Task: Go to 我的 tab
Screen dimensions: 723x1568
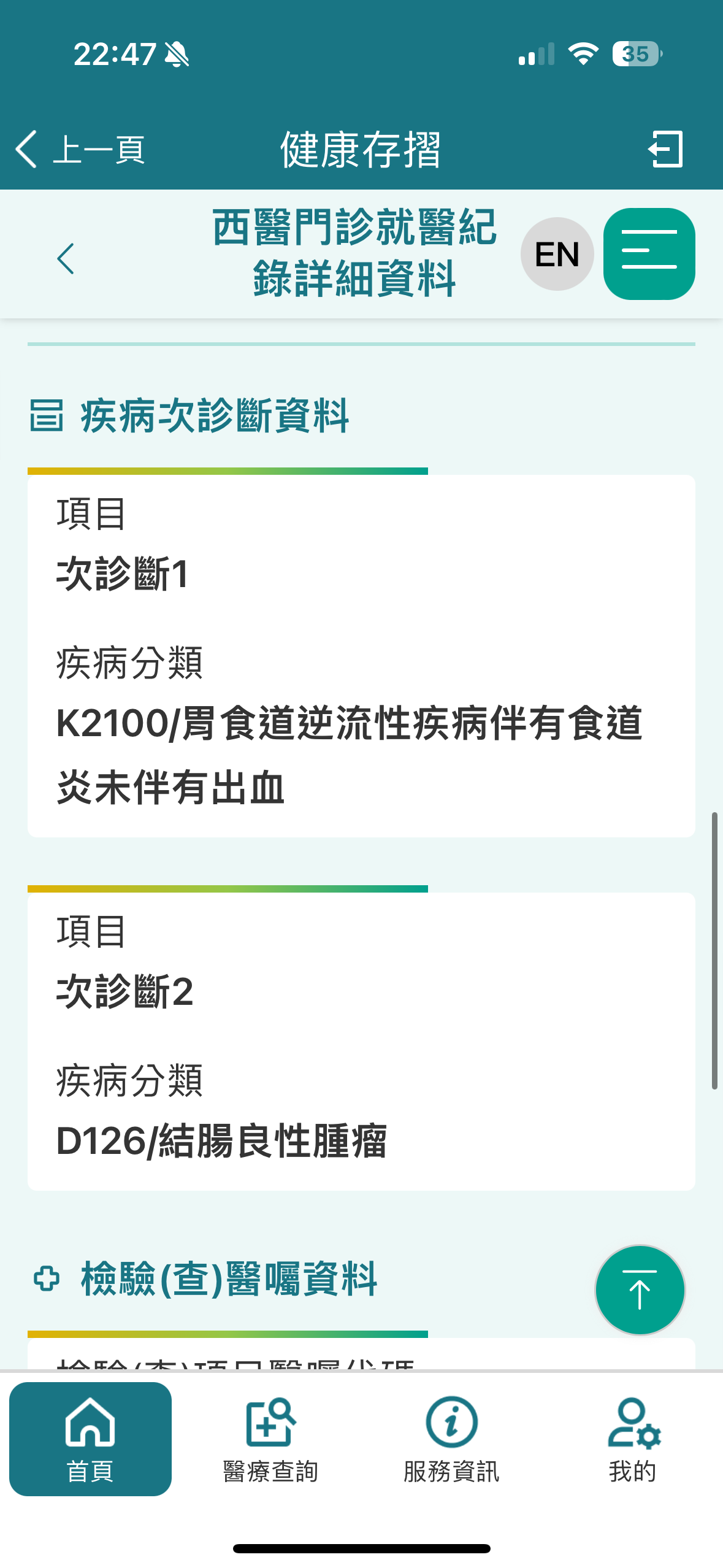Action: pyautogui.click(x=632, y=1439)
